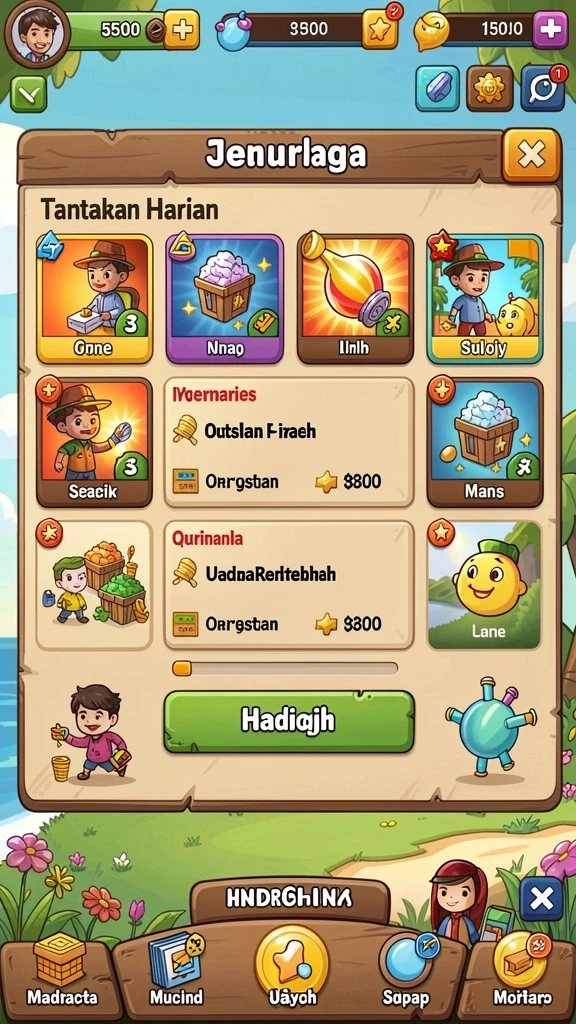
Task: Open the Mans crate card
Action: coord(485,442)
